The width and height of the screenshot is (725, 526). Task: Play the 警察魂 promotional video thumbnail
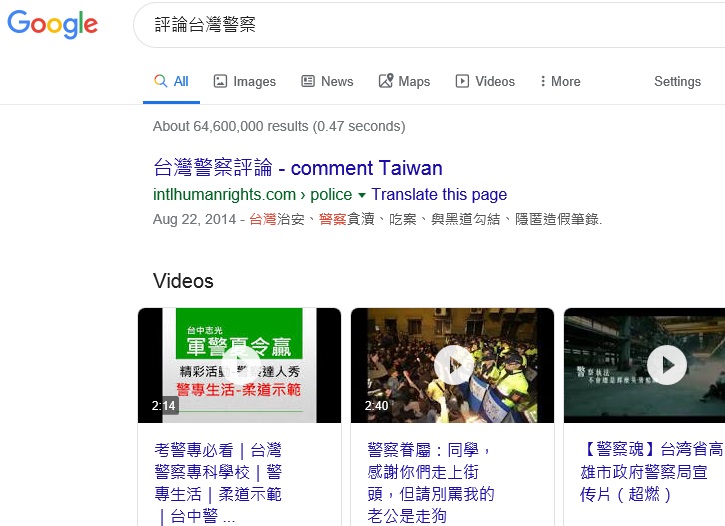[x=666, y=365]
